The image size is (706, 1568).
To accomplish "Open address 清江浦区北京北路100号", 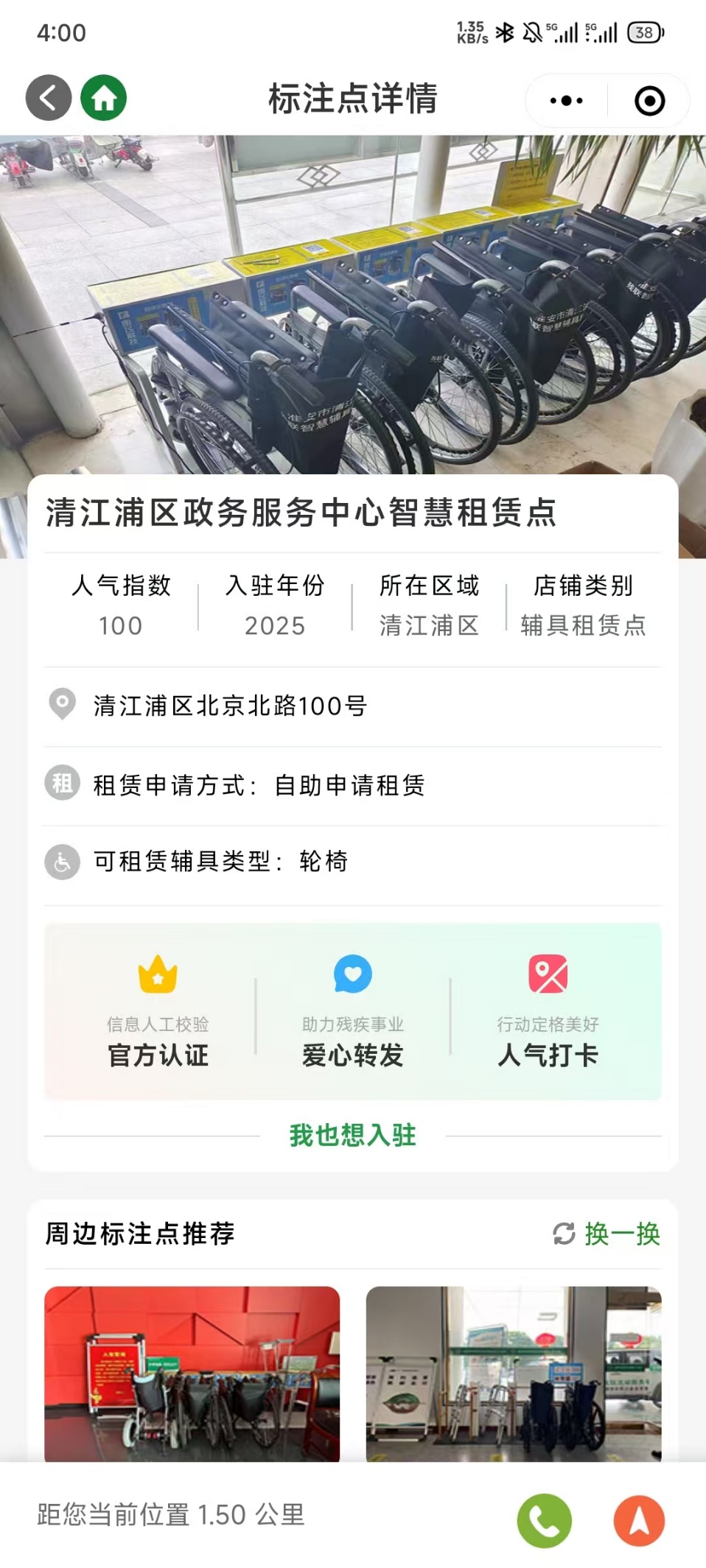I will (230, 706).
